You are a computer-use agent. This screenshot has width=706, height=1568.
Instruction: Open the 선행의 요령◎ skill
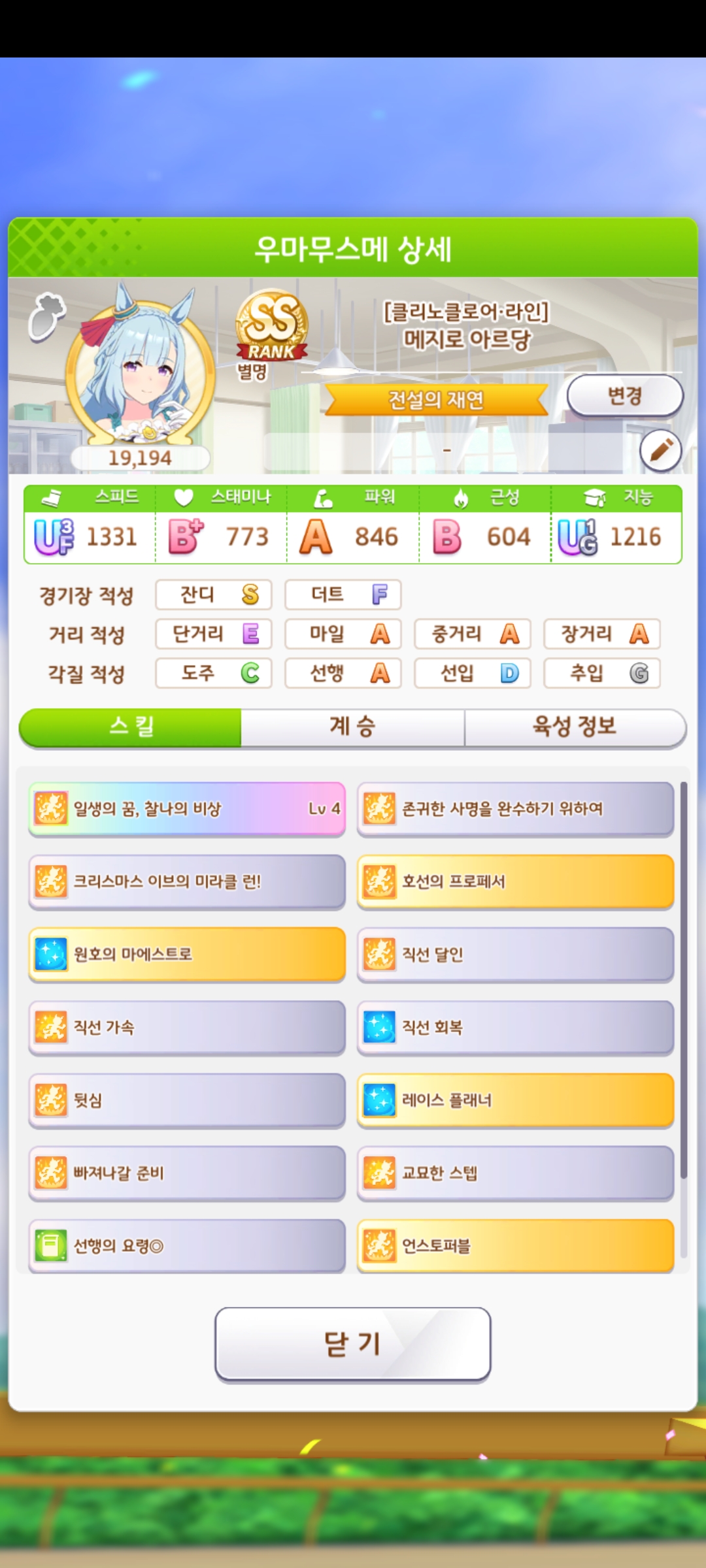point(186,1246)
